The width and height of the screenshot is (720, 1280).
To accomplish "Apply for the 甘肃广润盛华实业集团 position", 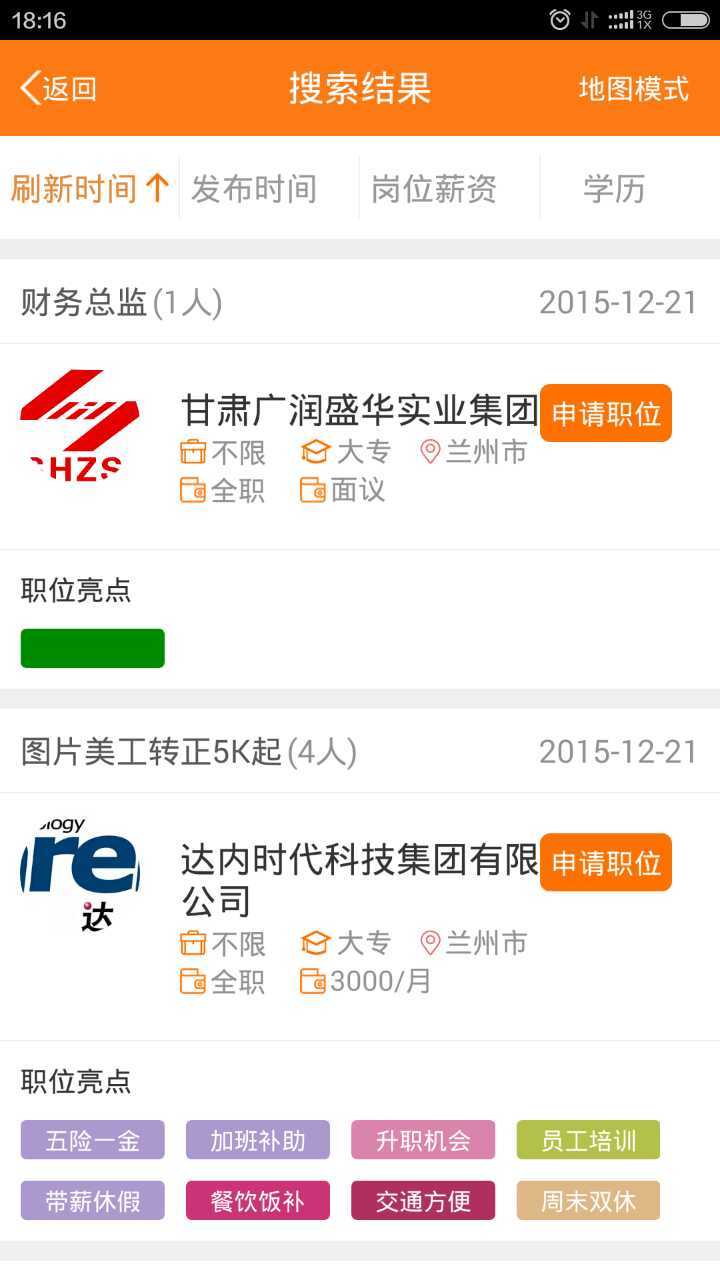I will 606,413.
